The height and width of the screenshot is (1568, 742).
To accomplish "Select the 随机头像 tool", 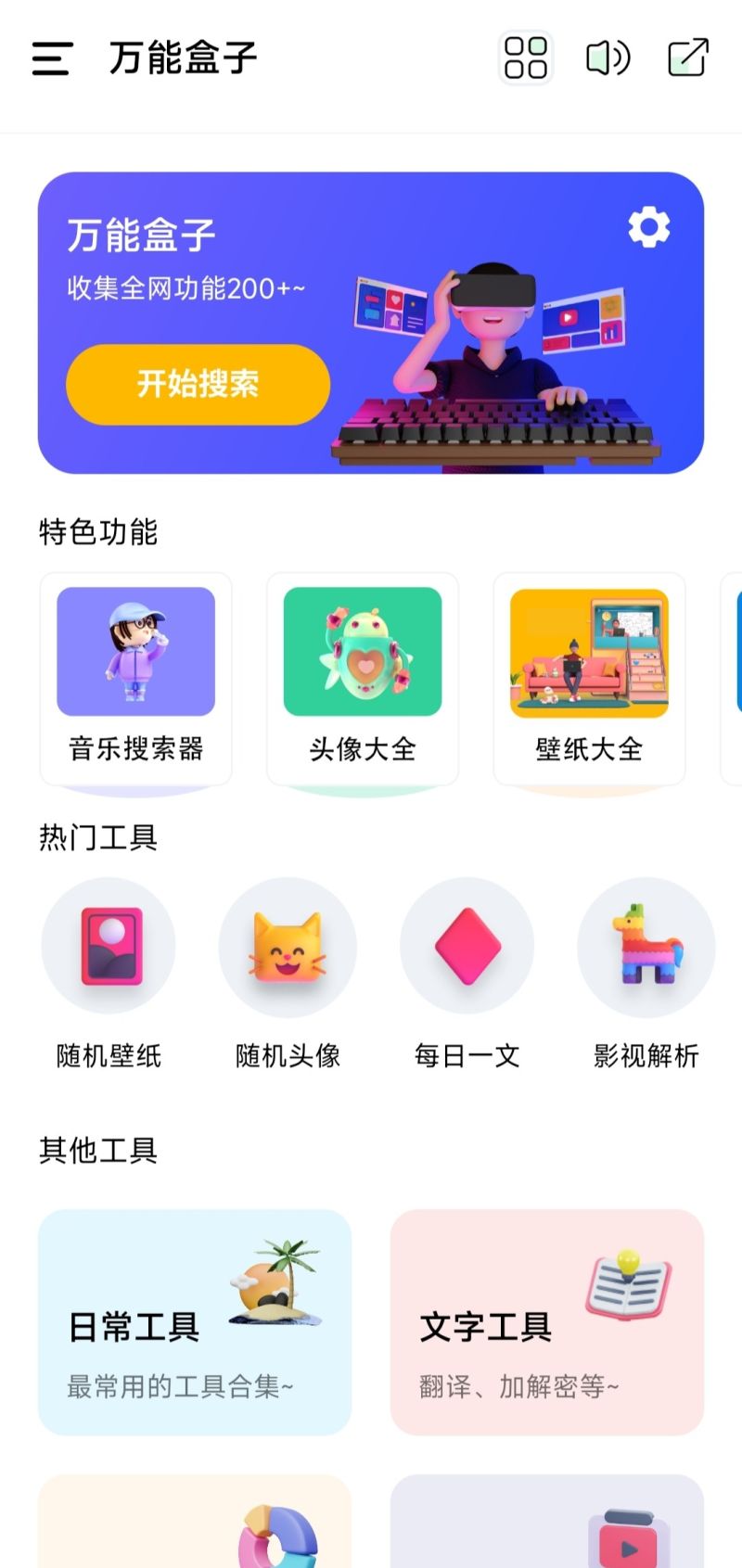I will [288, 974].
